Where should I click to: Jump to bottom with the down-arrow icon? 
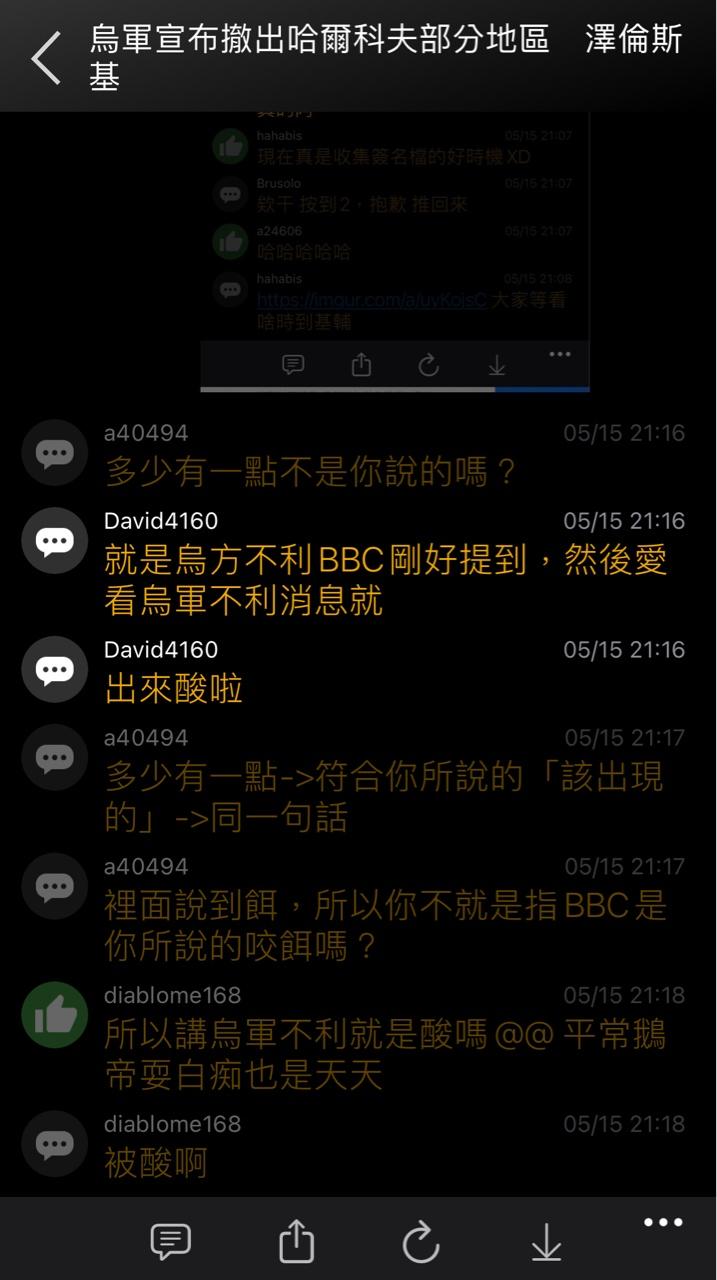(x=546, y=1242)
